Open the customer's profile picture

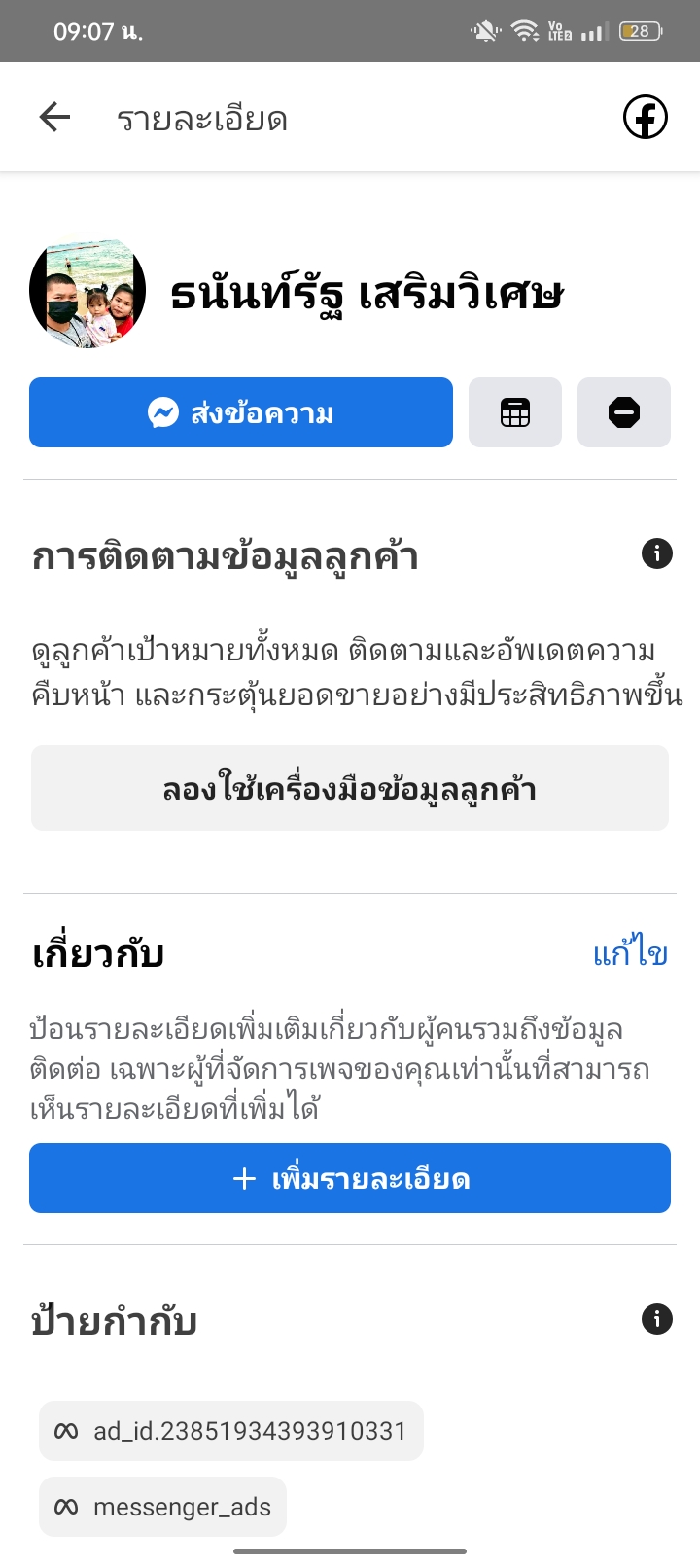pos(87,291)
